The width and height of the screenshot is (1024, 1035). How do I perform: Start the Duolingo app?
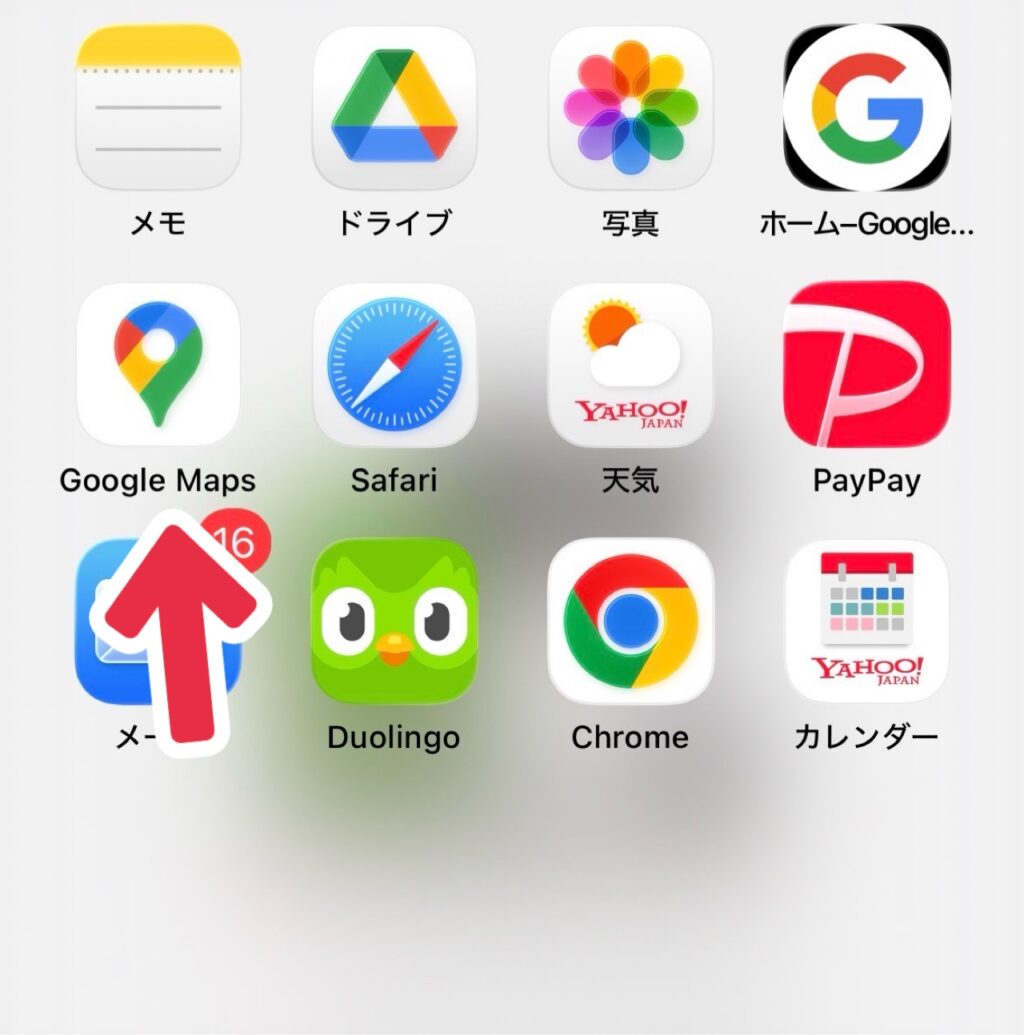point(394,621)
